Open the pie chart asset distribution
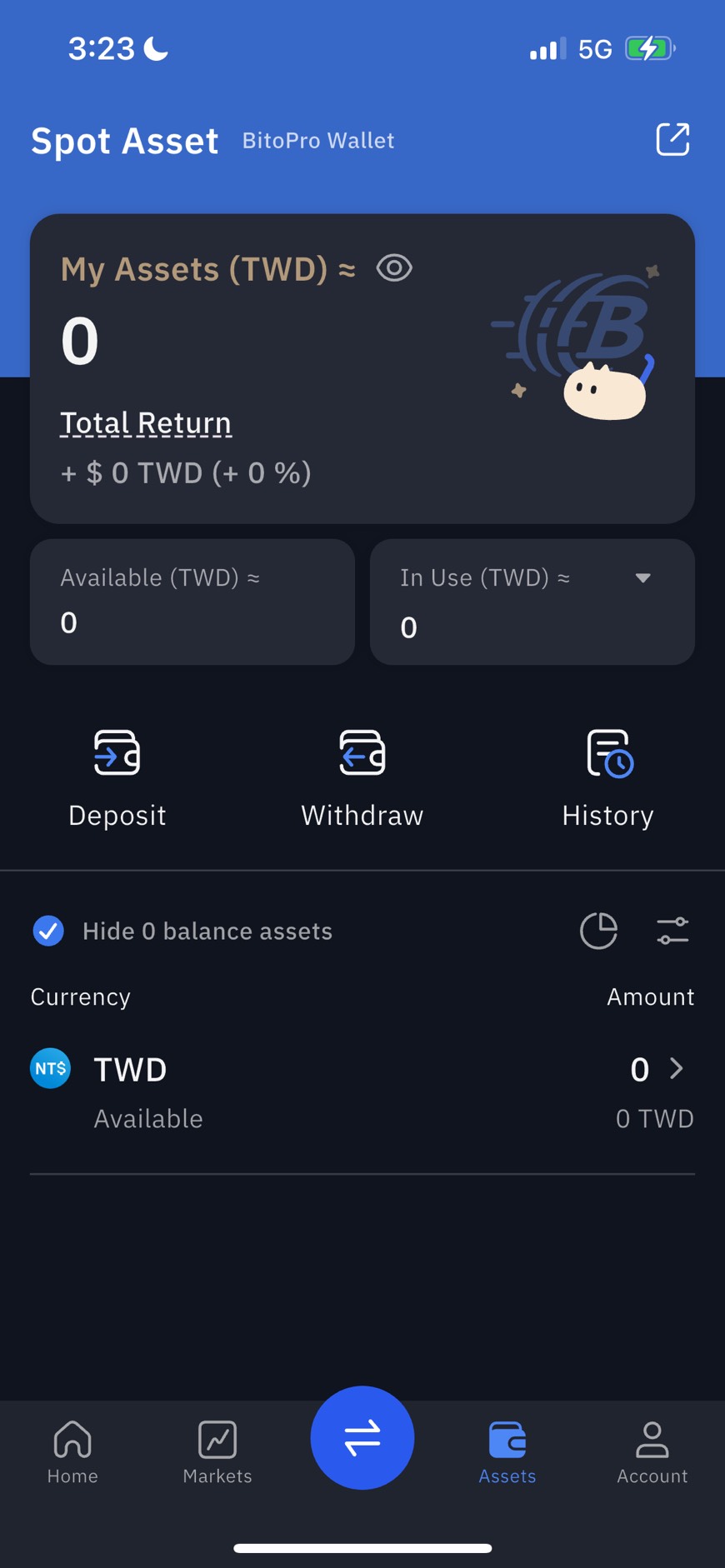This screenshot has height=1568, width=725. click(598, 931)
